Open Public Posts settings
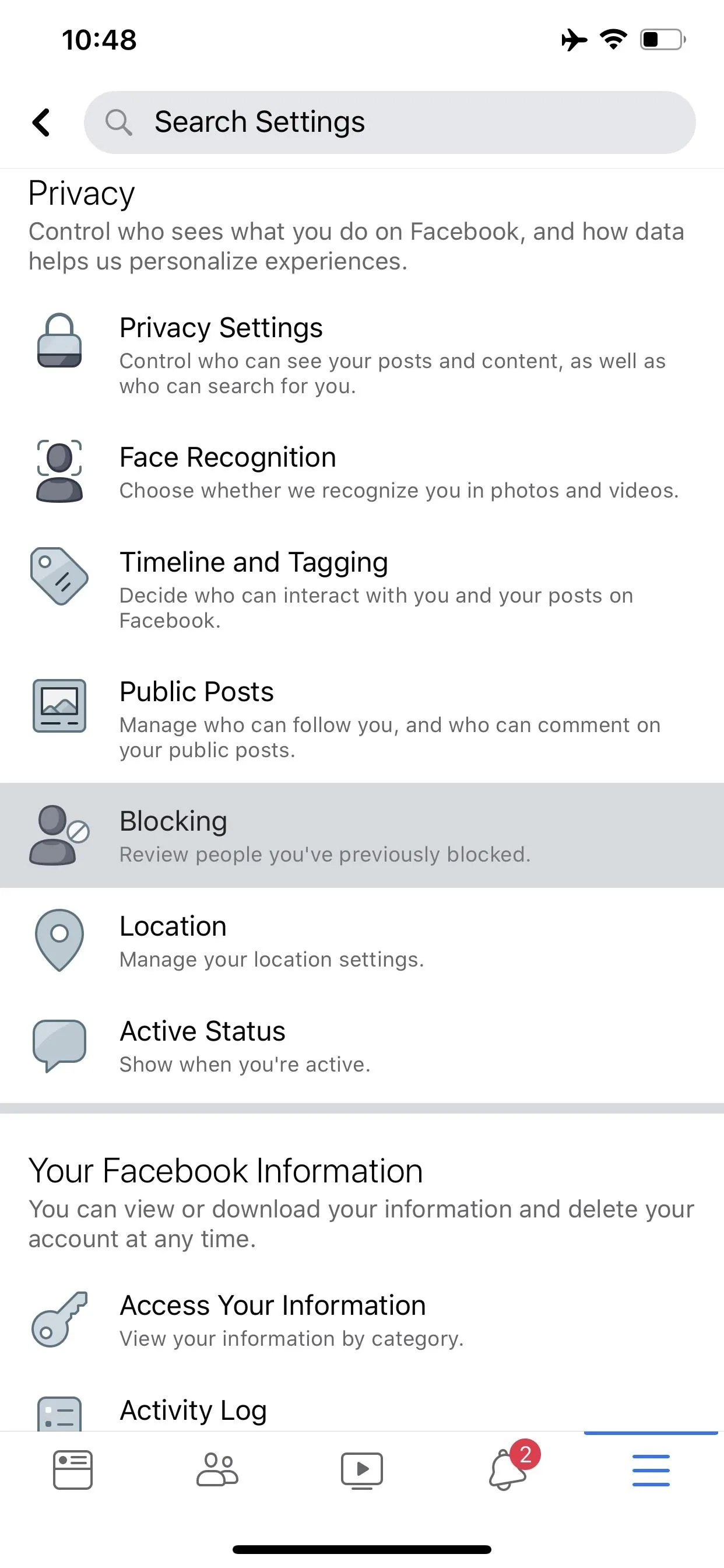This screenshot has height=1568, width=724. 362,718
